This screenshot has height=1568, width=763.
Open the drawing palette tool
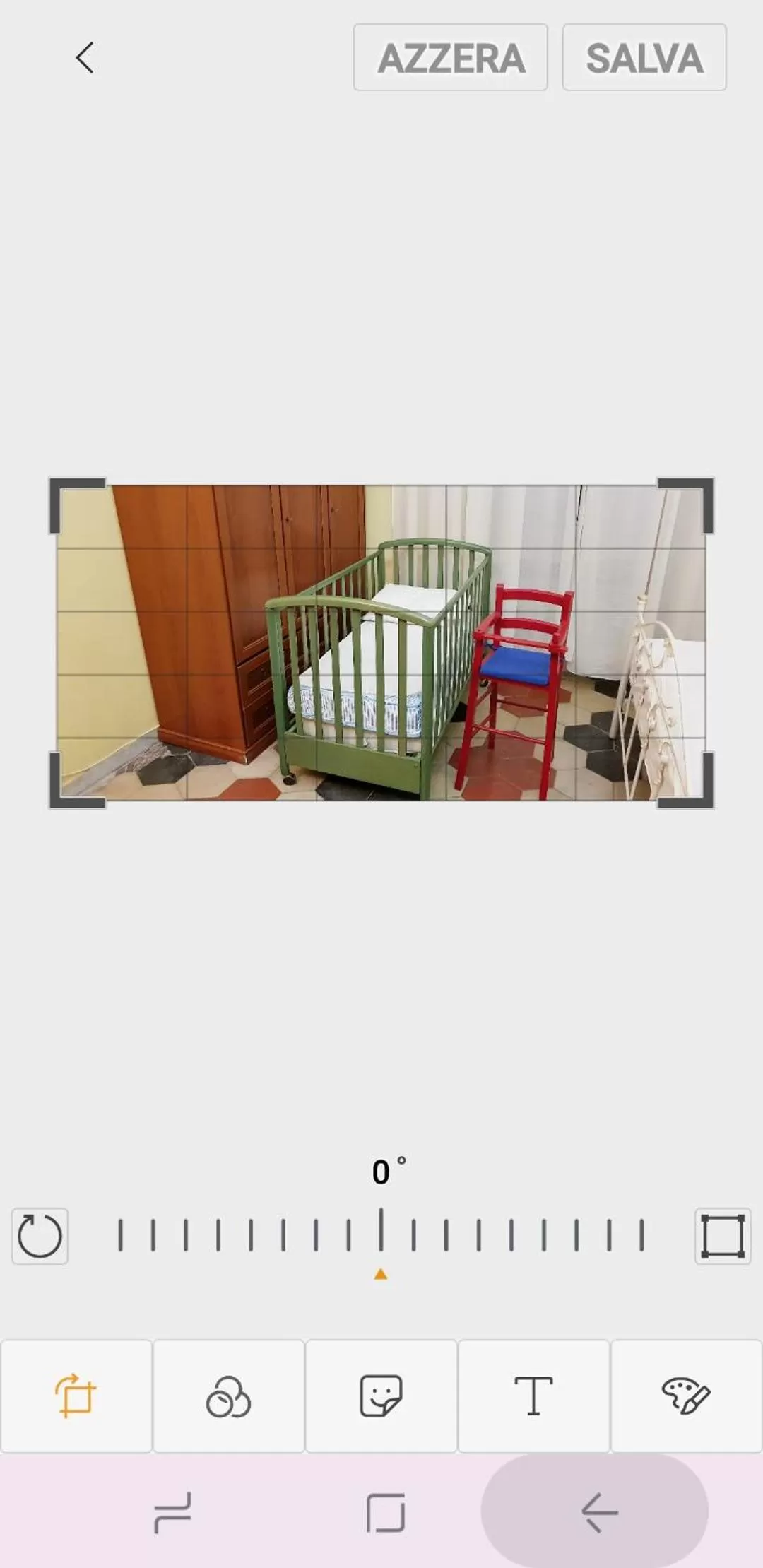point(686,1396)
